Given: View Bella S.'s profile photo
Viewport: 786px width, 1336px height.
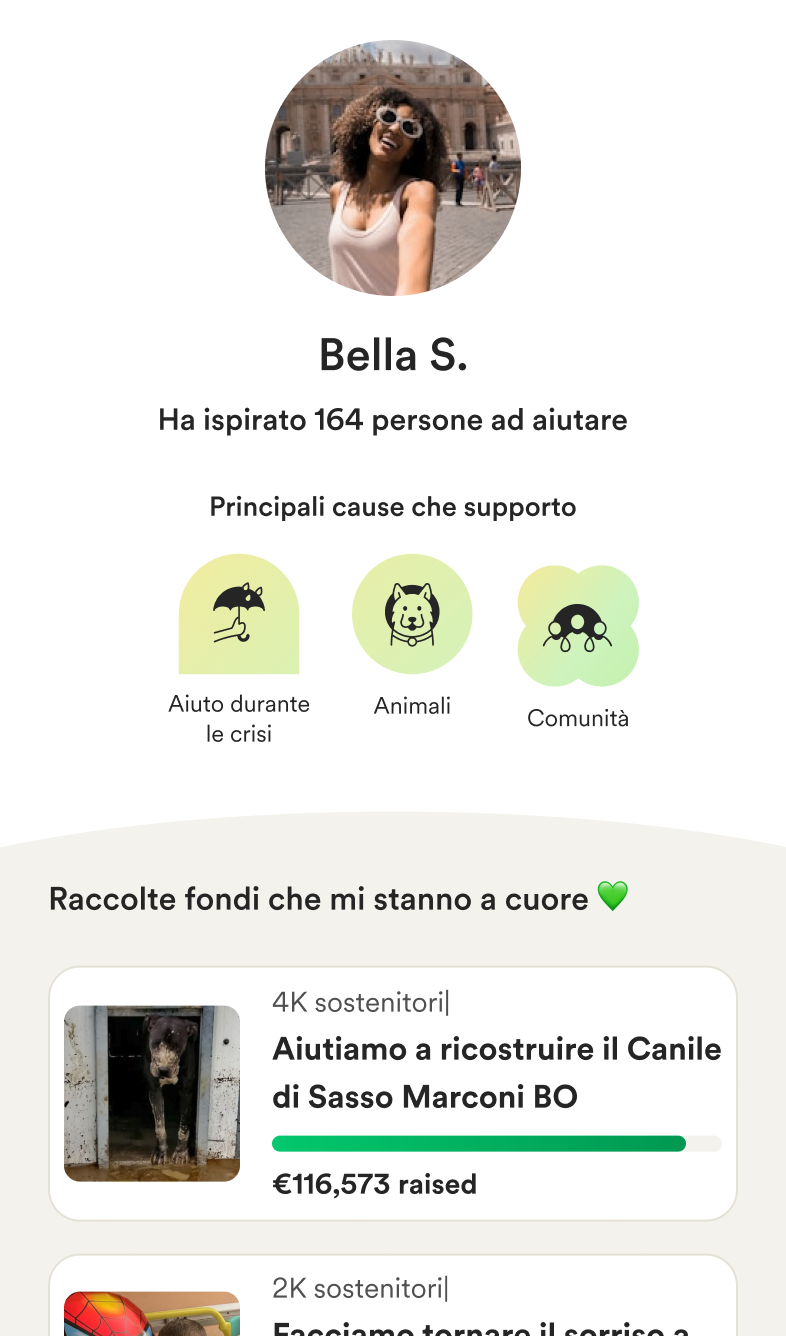Looking at the screenshot, I should [x=393, y=168].
